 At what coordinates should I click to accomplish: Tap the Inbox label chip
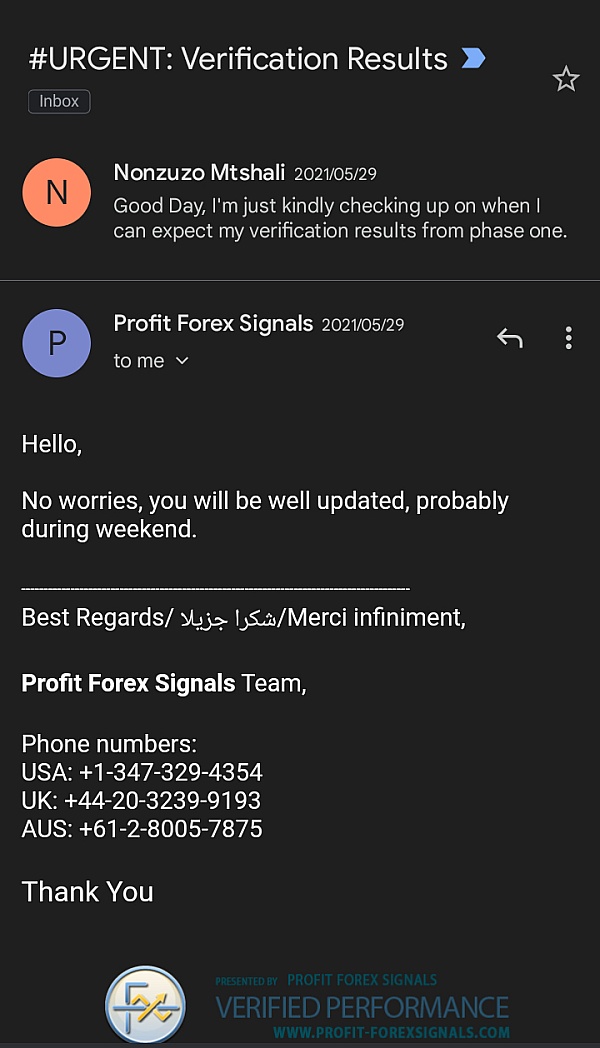59,101
